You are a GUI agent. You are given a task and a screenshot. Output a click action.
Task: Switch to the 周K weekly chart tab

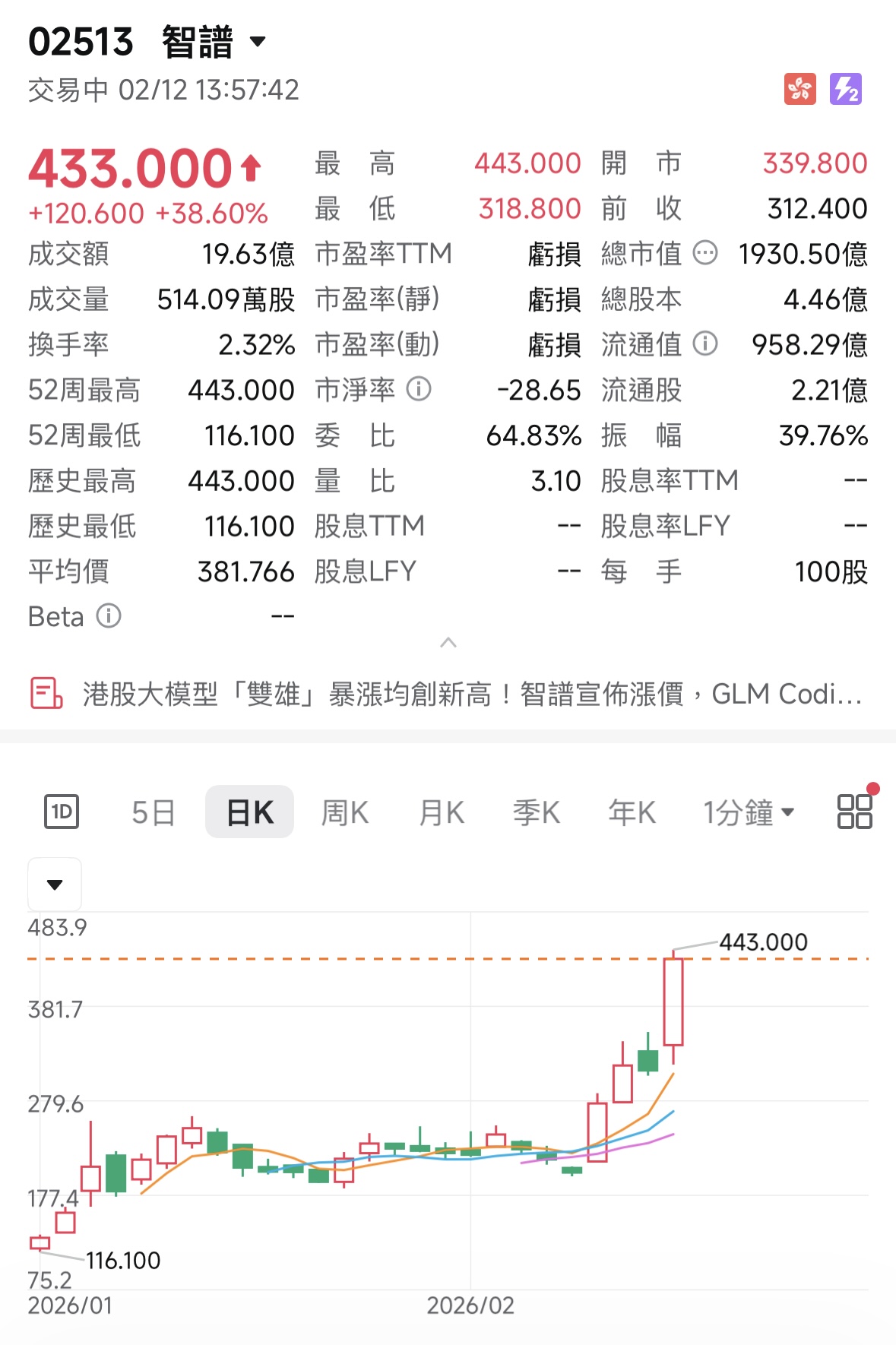[x=344, y=812]
